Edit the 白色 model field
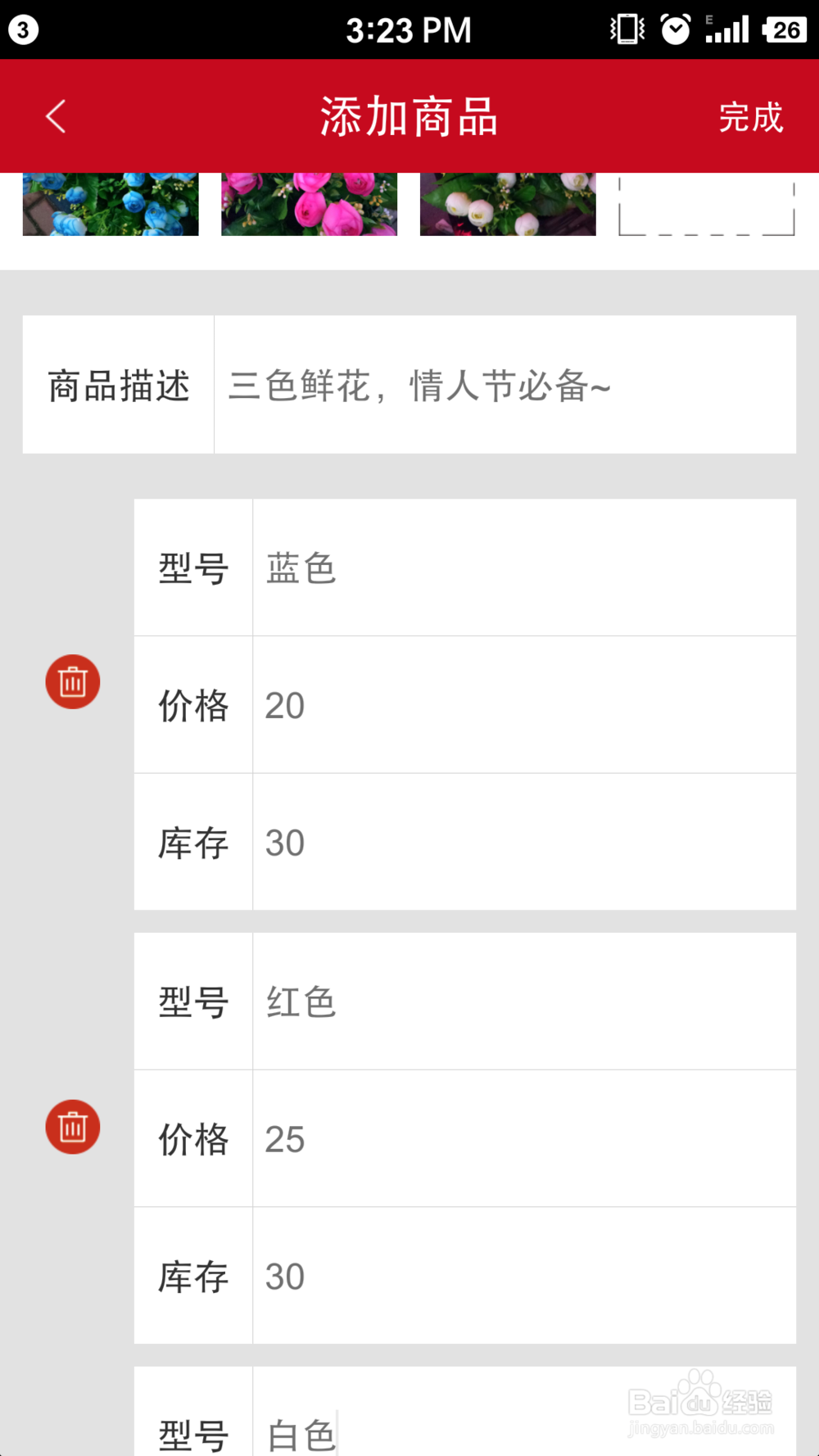The height and width of the screenshot is (1456, 819). tap(524, 1433)
